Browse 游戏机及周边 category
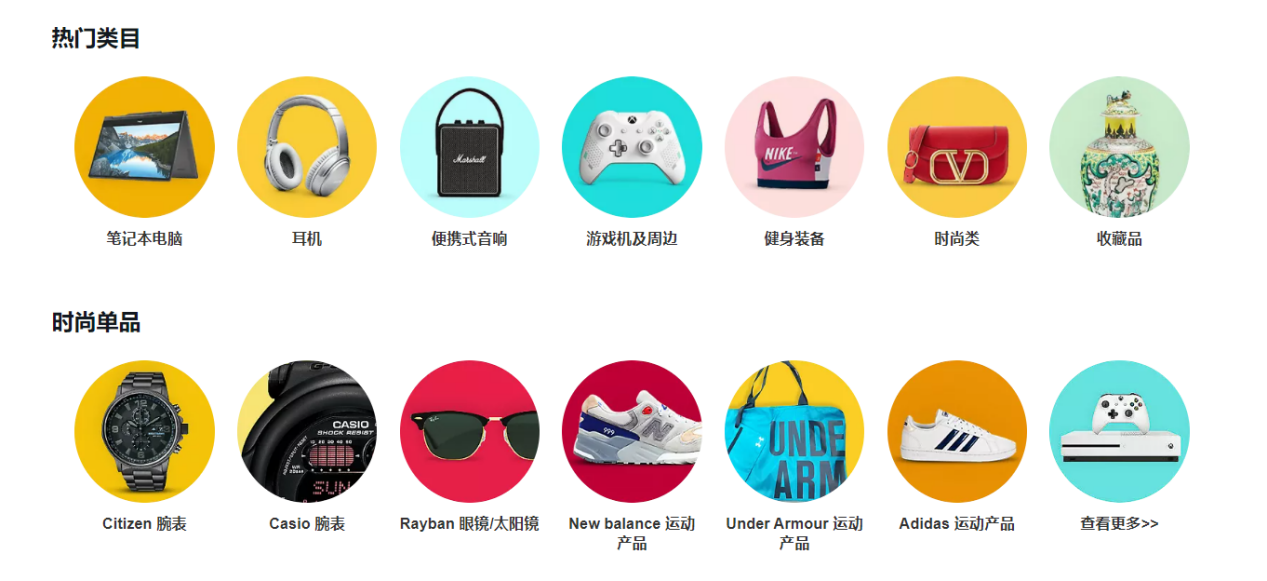1267x581 pixels. click(x=632, y=147)
